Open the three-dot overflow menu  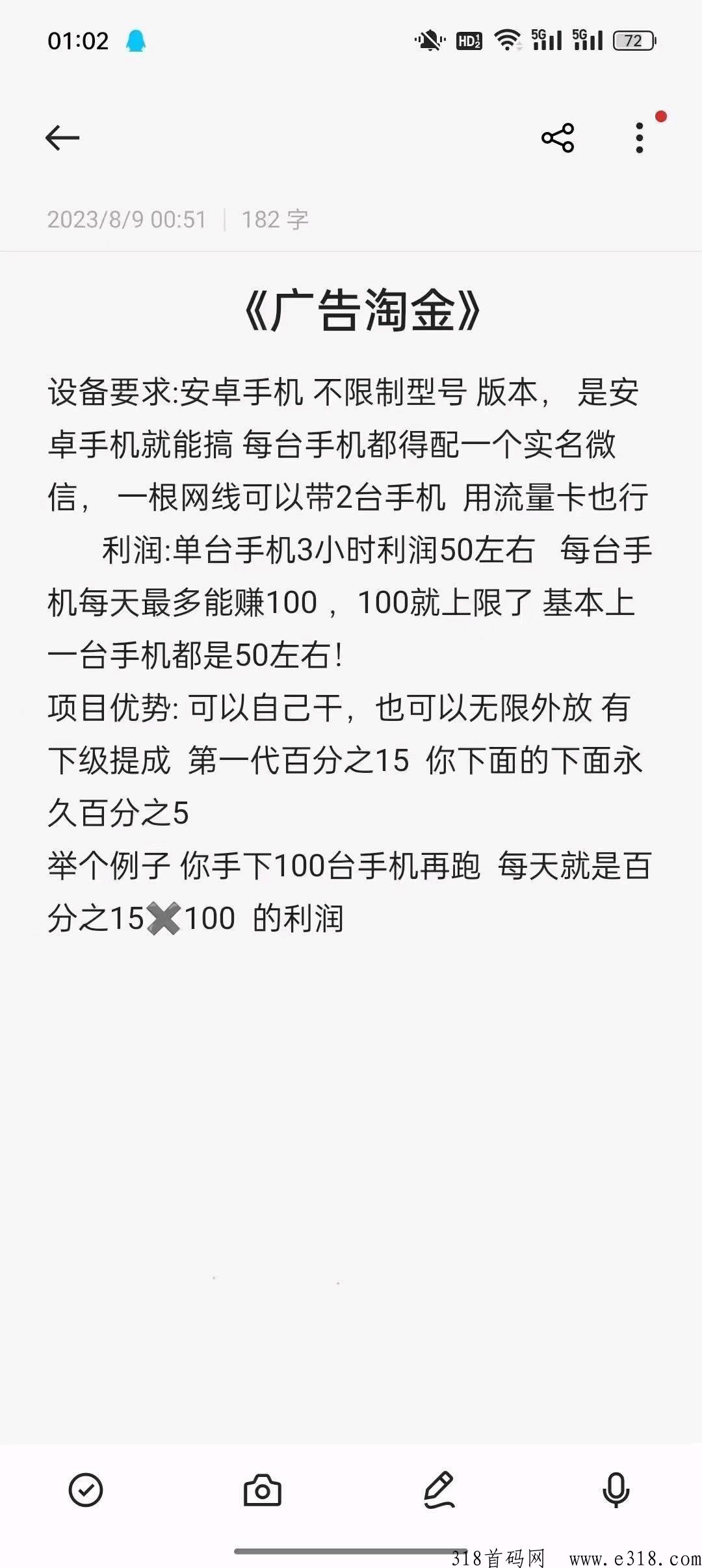(x=640, y=138)
